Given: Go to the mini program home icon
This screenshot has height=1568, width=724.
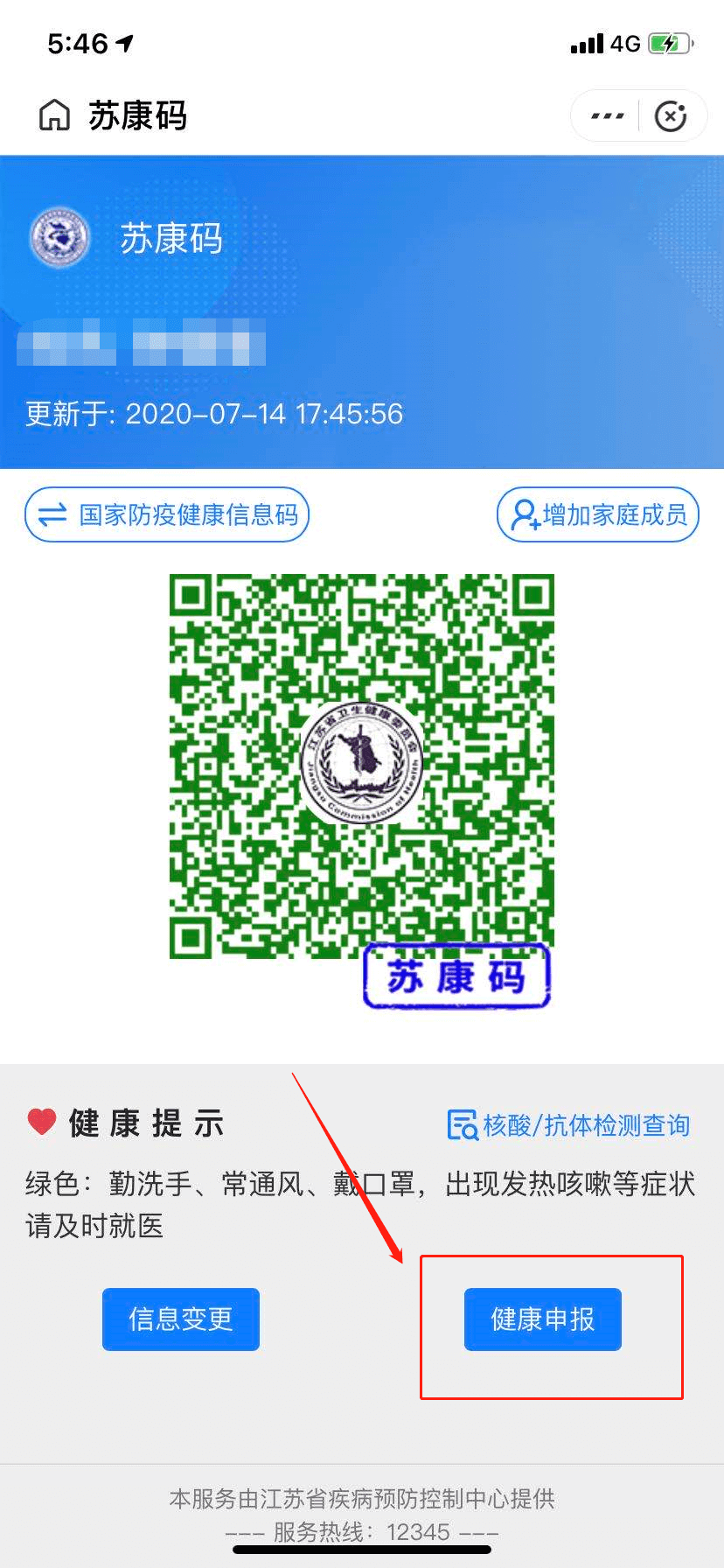Looking at the screenshot, I should (54, 115).
